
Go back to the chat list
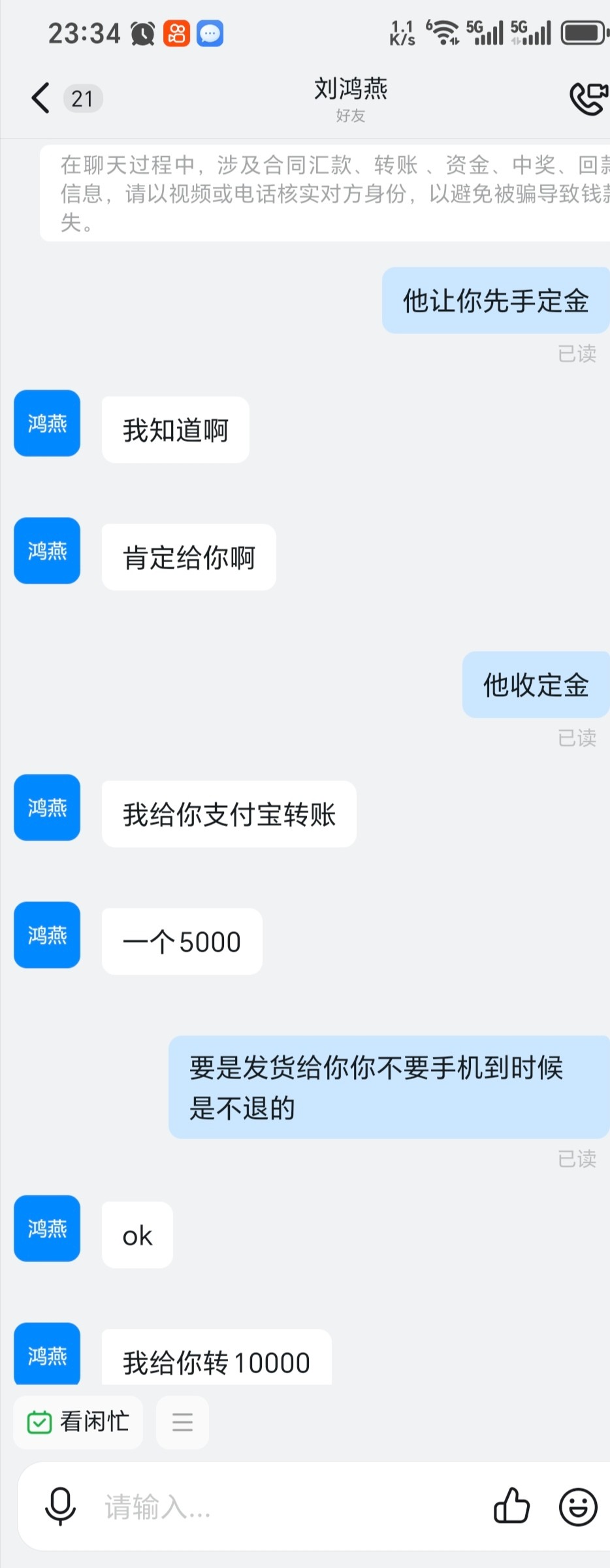click(x=40, y=98)
